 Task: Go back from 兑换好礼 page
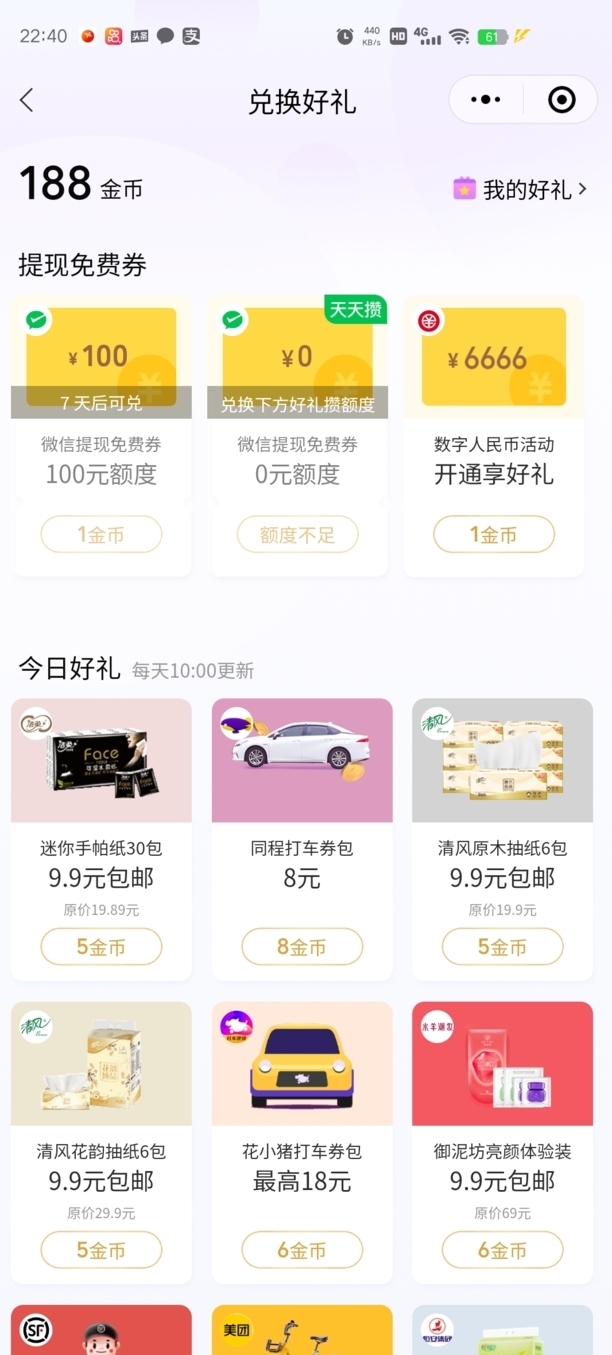click(27, 100)
